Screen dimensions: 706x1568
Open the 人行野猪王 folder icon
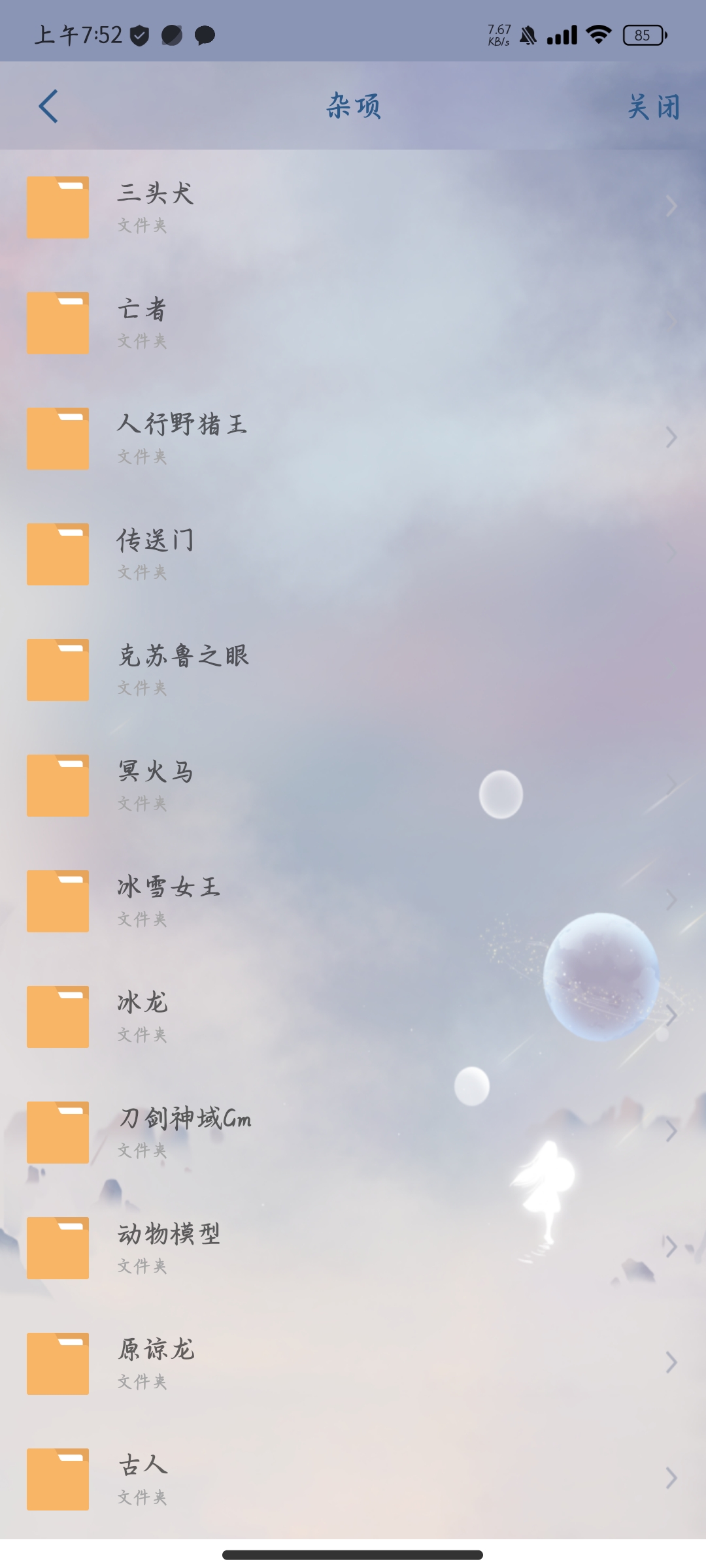(58, 438)
